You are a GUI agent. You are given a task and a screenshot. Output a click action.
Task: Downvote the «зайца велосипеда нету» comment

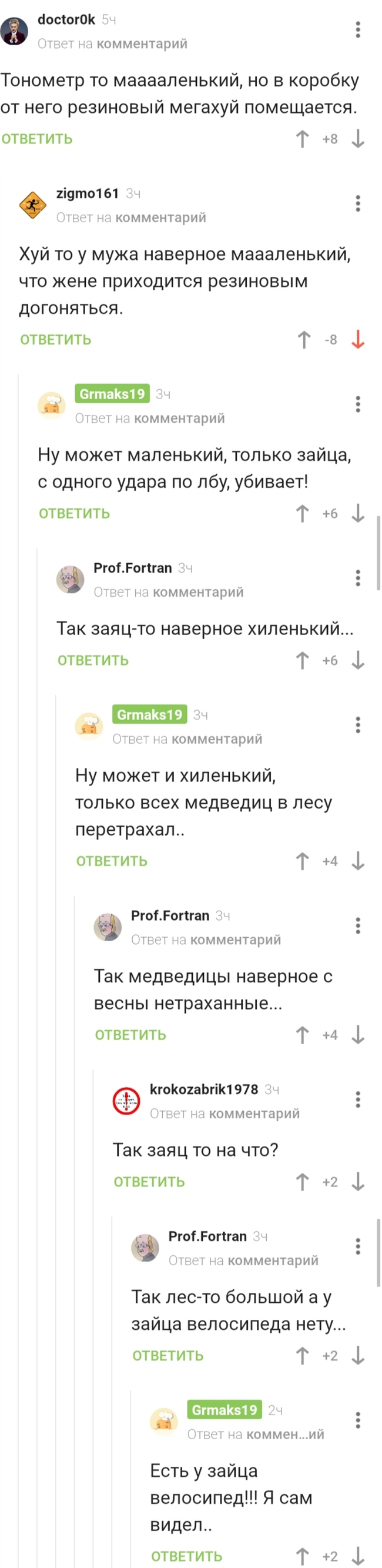click(358, 1356)
